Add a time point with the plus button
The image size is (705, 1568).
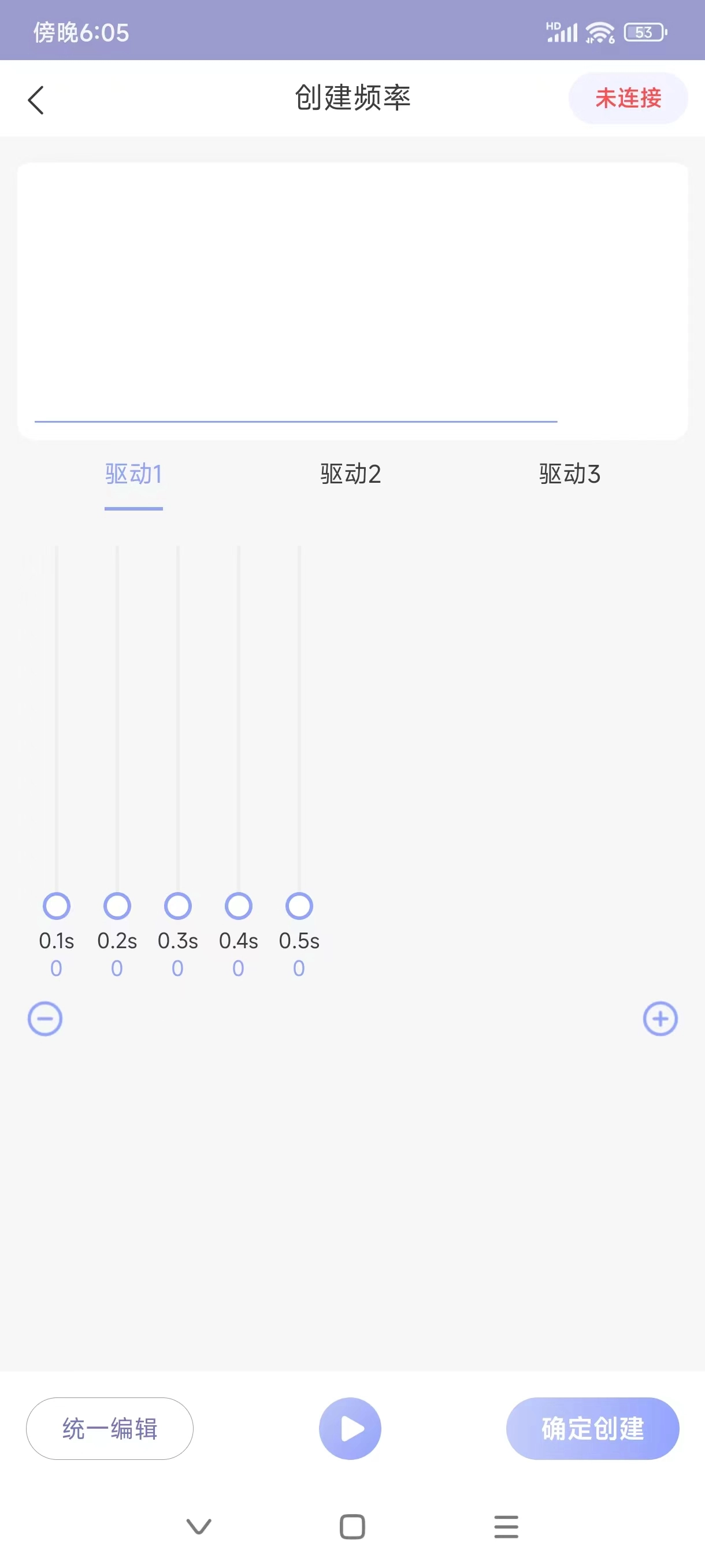(660, 1018)
